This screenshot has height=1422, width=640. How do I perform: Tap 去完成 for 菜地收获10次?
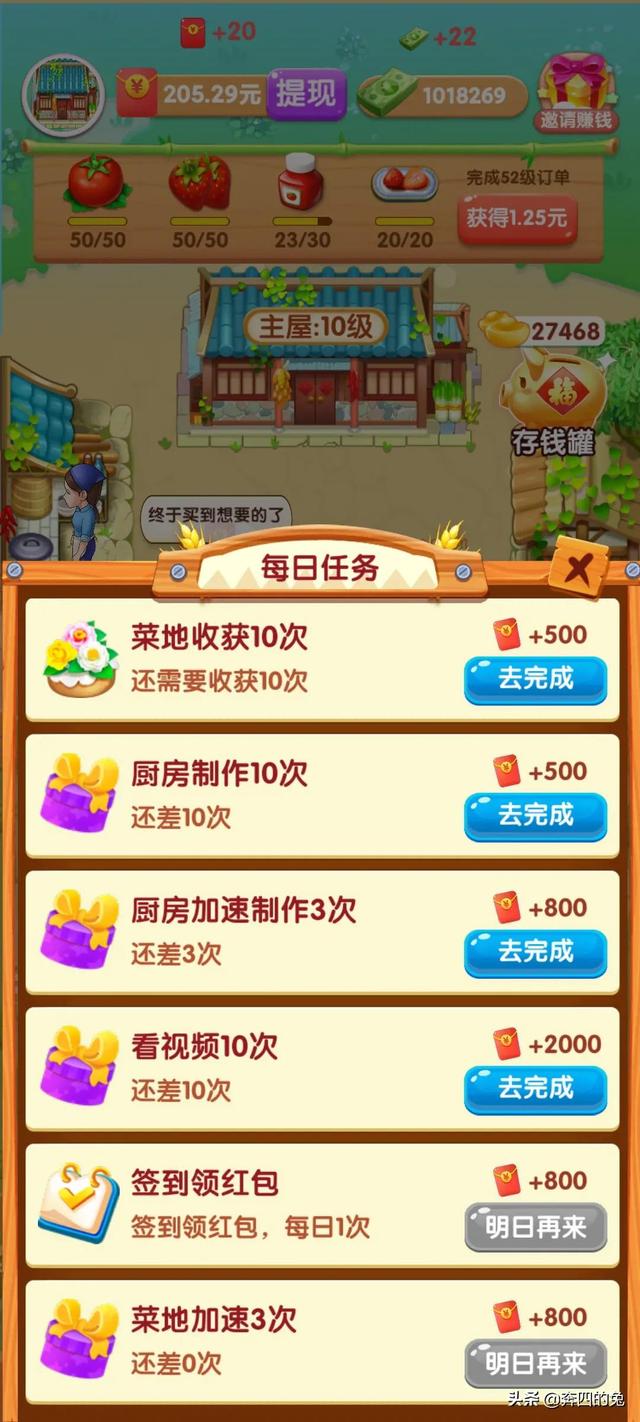point(535,680)
